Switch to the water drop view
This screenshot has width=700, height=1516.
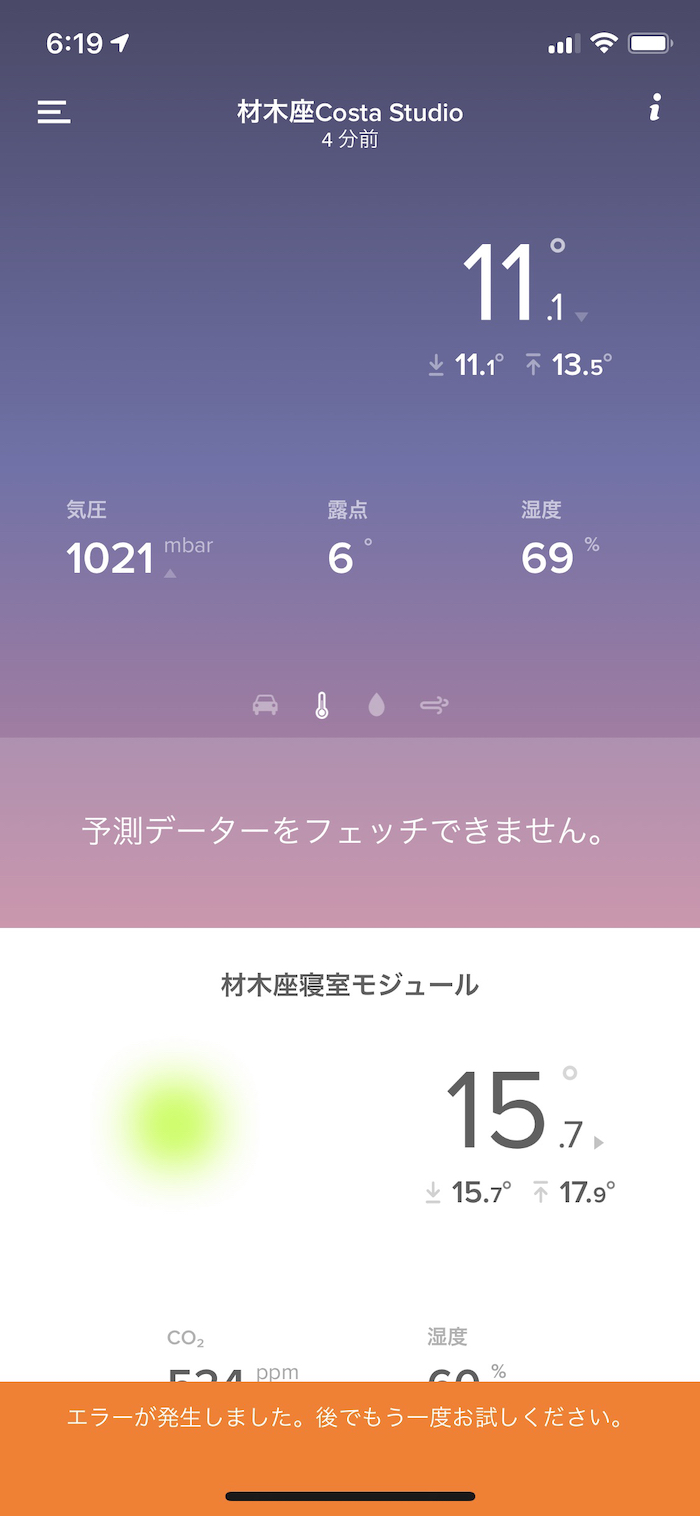tap(376, 706)
